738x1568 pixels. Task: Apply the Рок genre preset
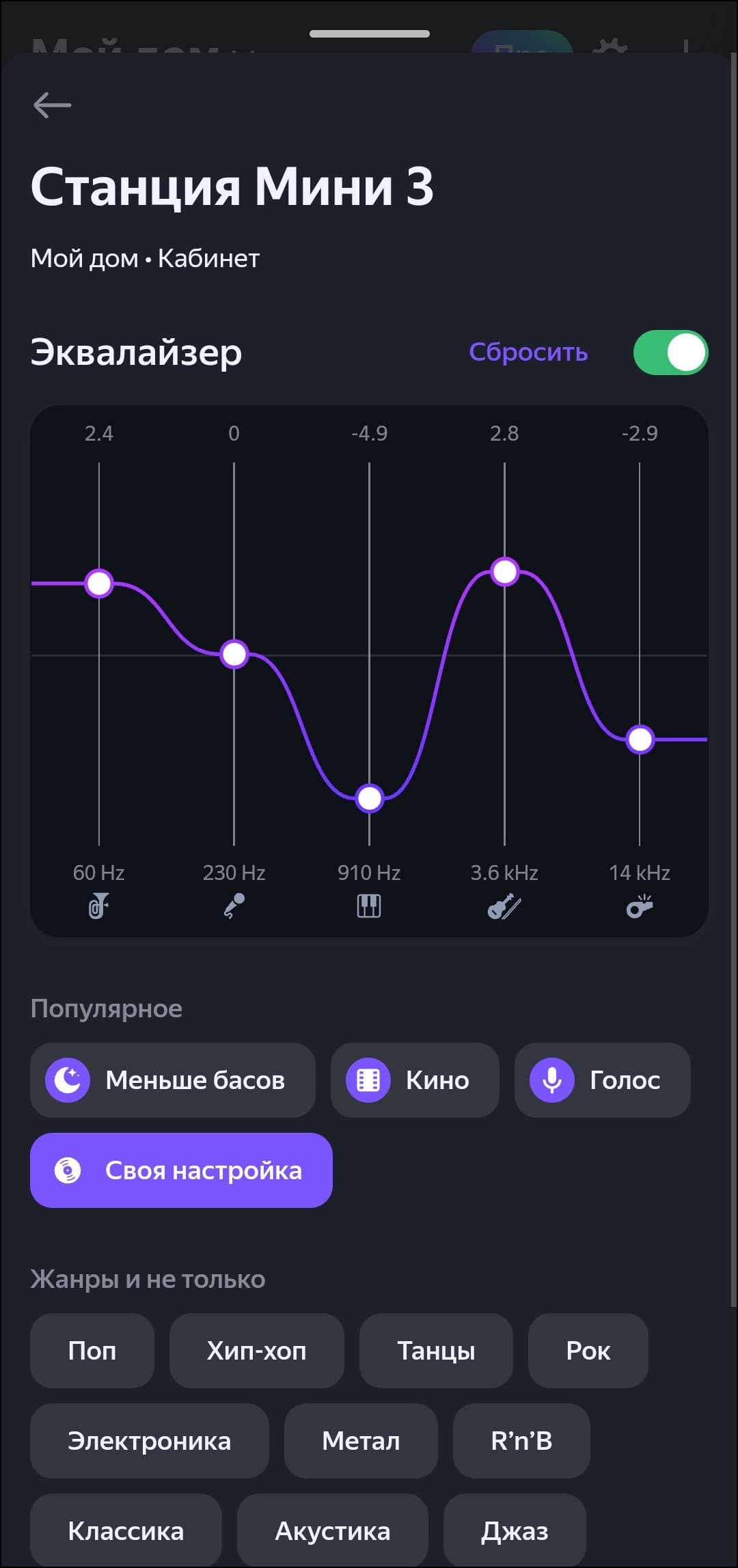[588, 1351]
